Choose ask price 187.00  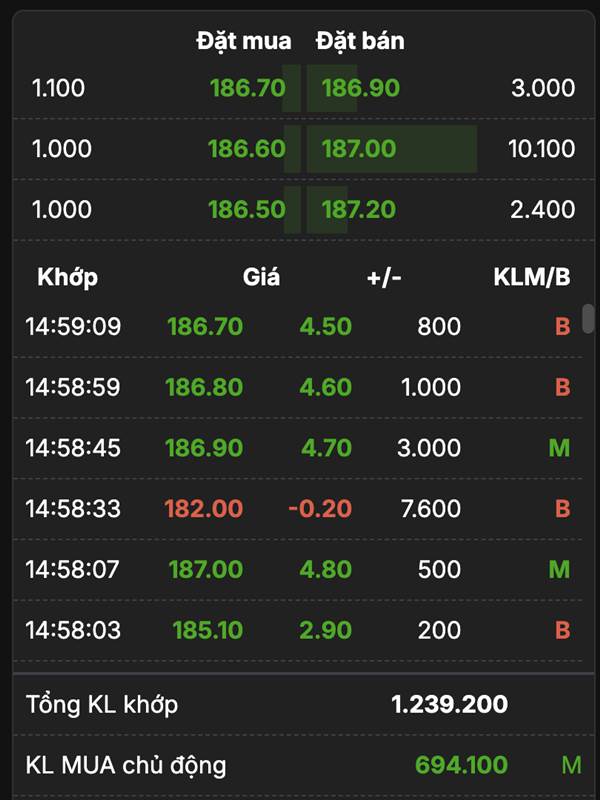(x=359, y=149)
